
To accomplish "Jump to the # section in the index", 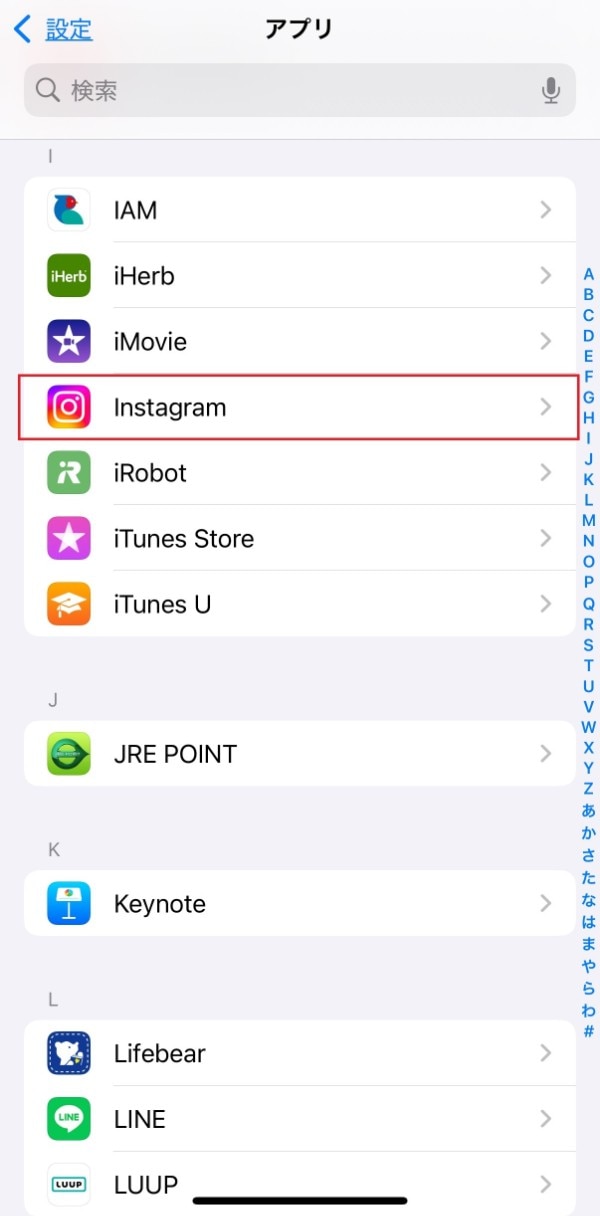I will [589, 1031].
